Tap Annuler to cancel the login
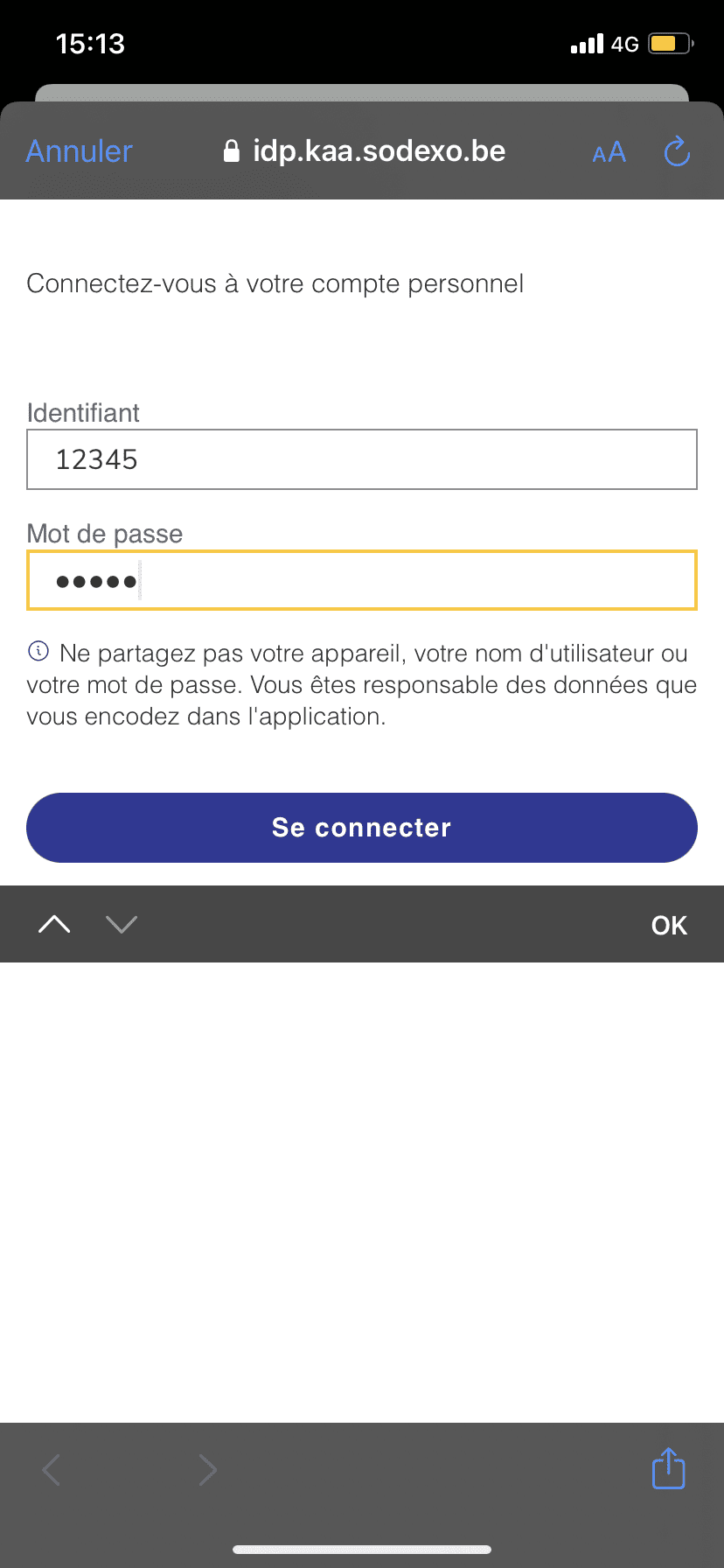The width and height of the screenshot is (724, 1568). 79,151
